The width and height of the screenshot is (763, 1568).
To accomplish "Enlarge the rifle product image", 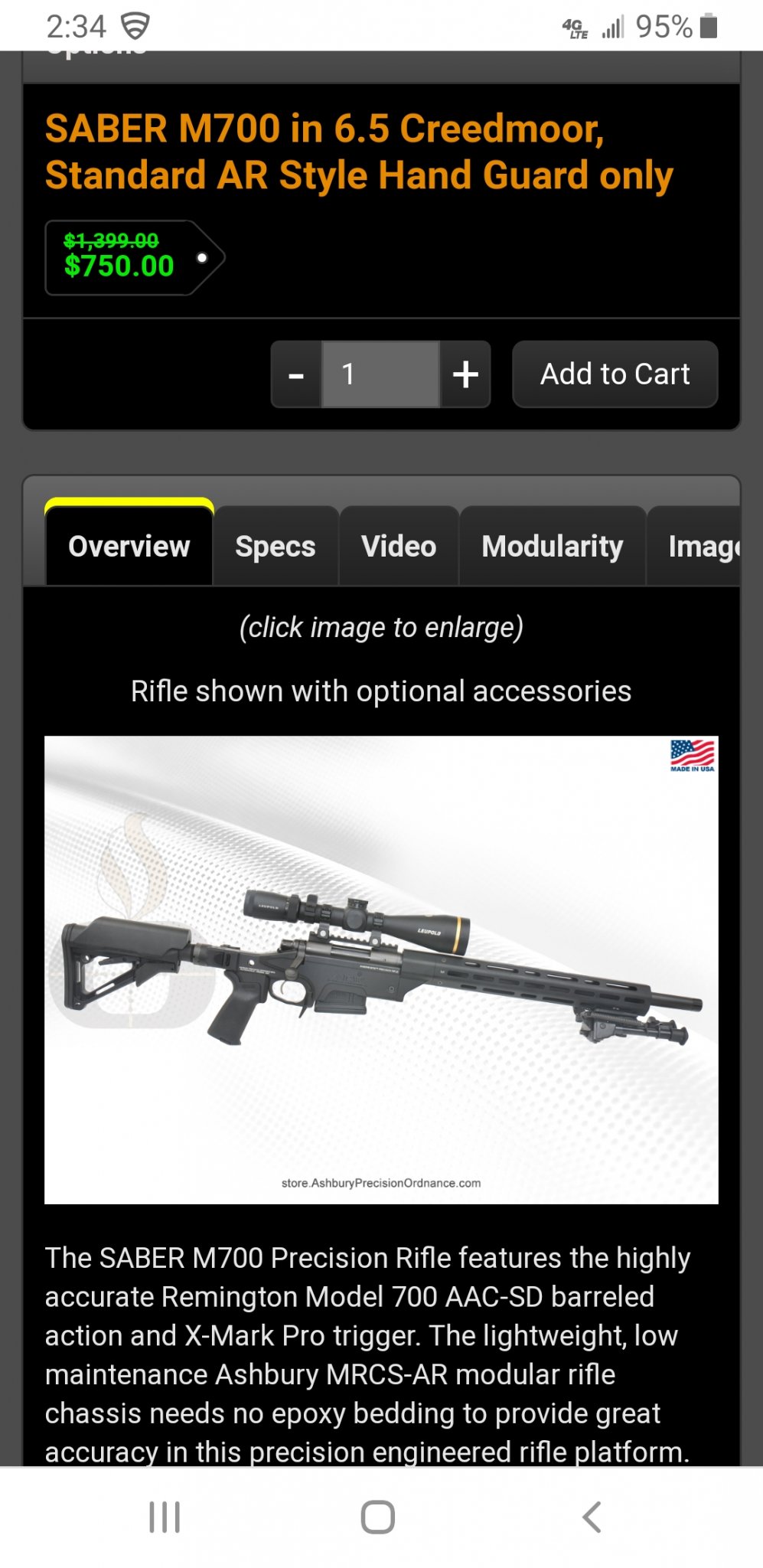I will click(381, 969).
